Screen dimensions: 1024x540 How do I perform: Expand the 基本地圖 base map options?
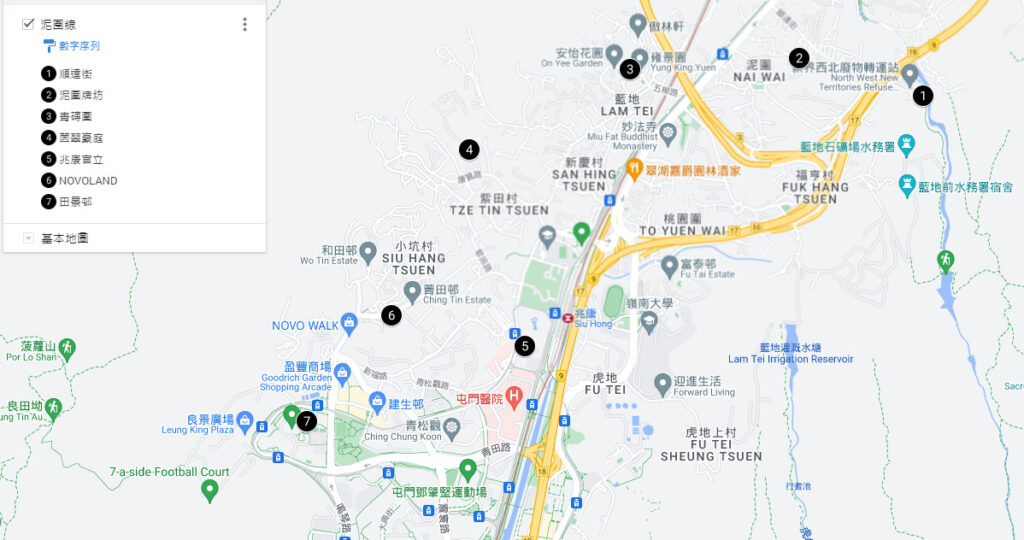point(29,238)
